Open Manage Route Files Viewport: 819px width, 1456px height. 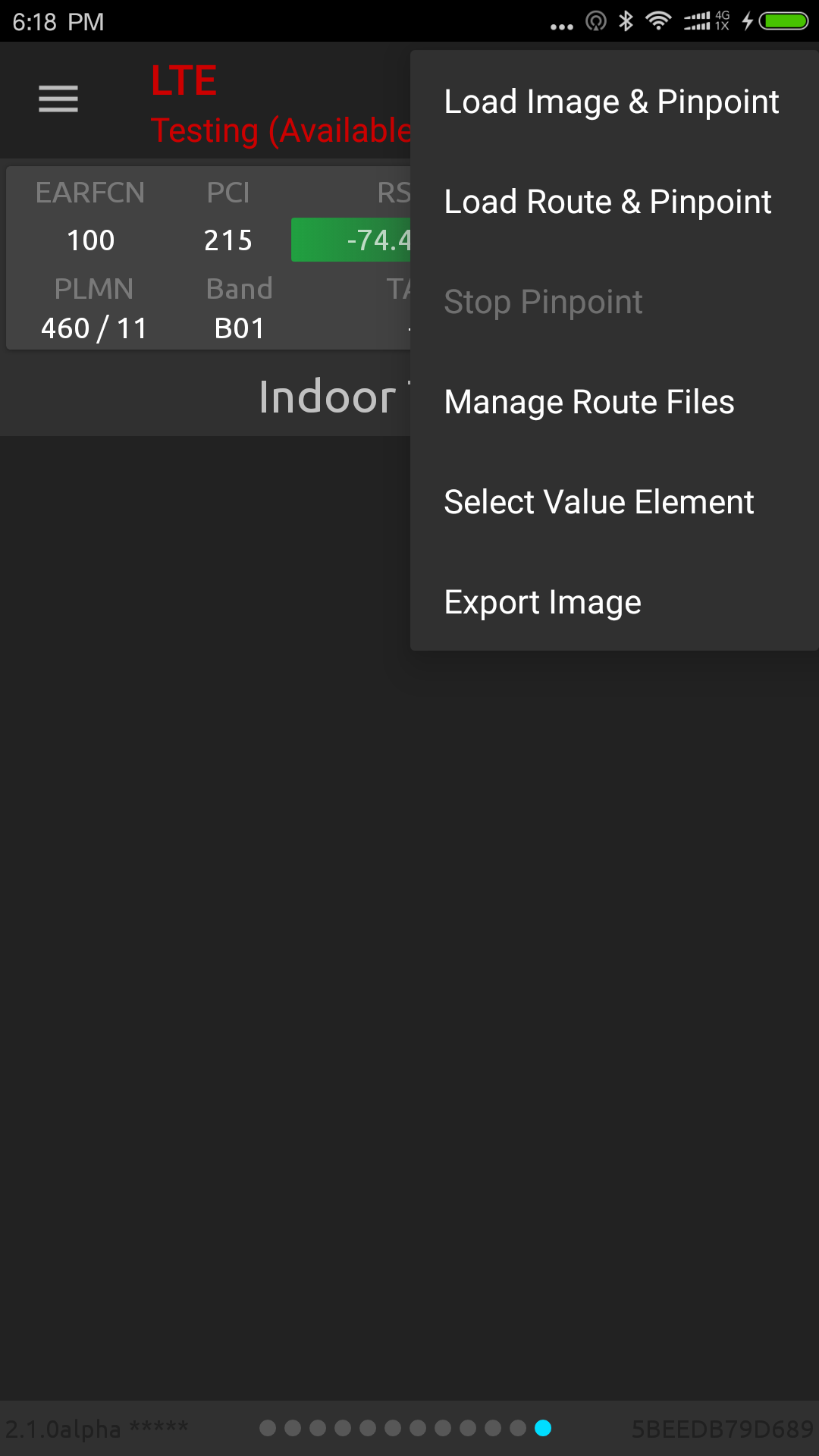(614, 402)
